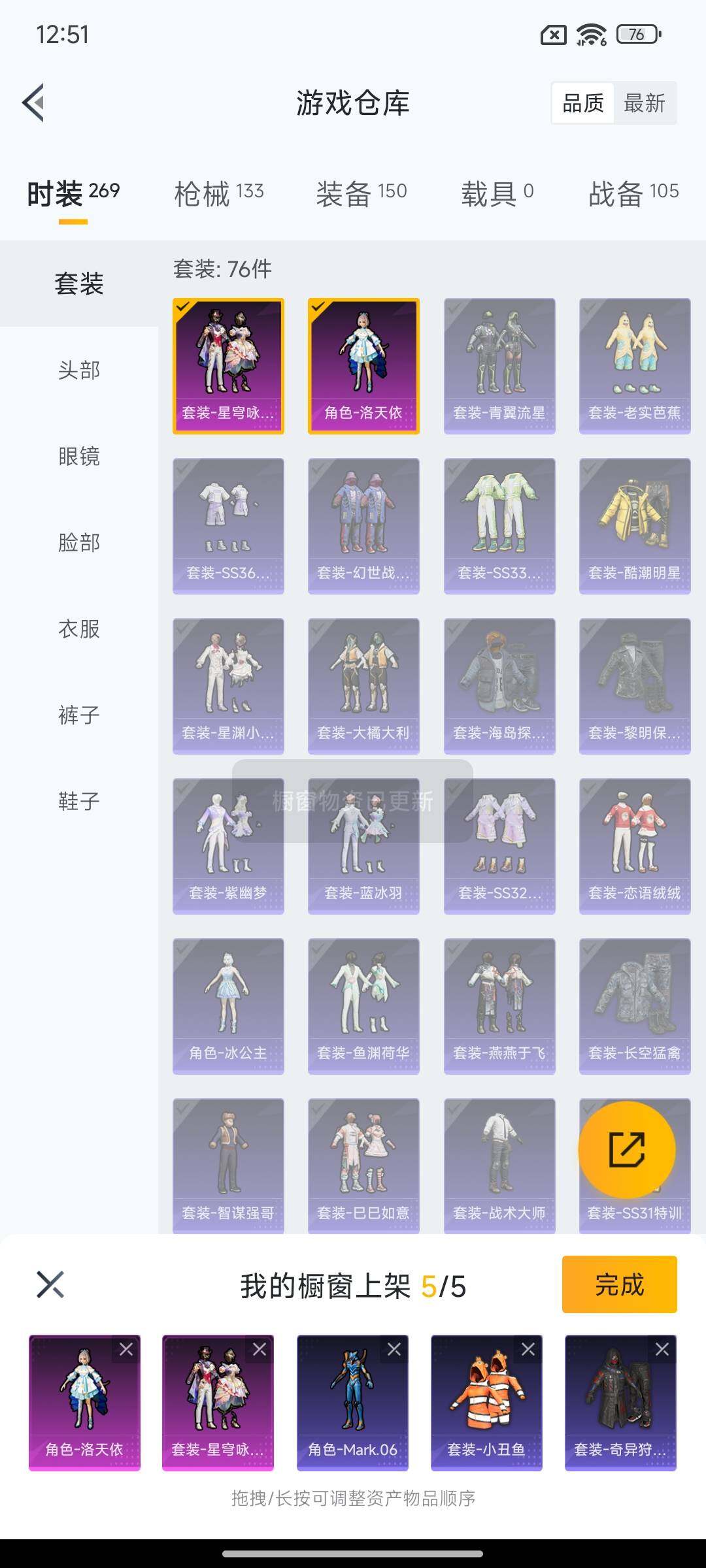This screenshot has width=706, height=1568.
Task: Remove 角色-Mark.06 from showcase
Action: [394, 1349]
